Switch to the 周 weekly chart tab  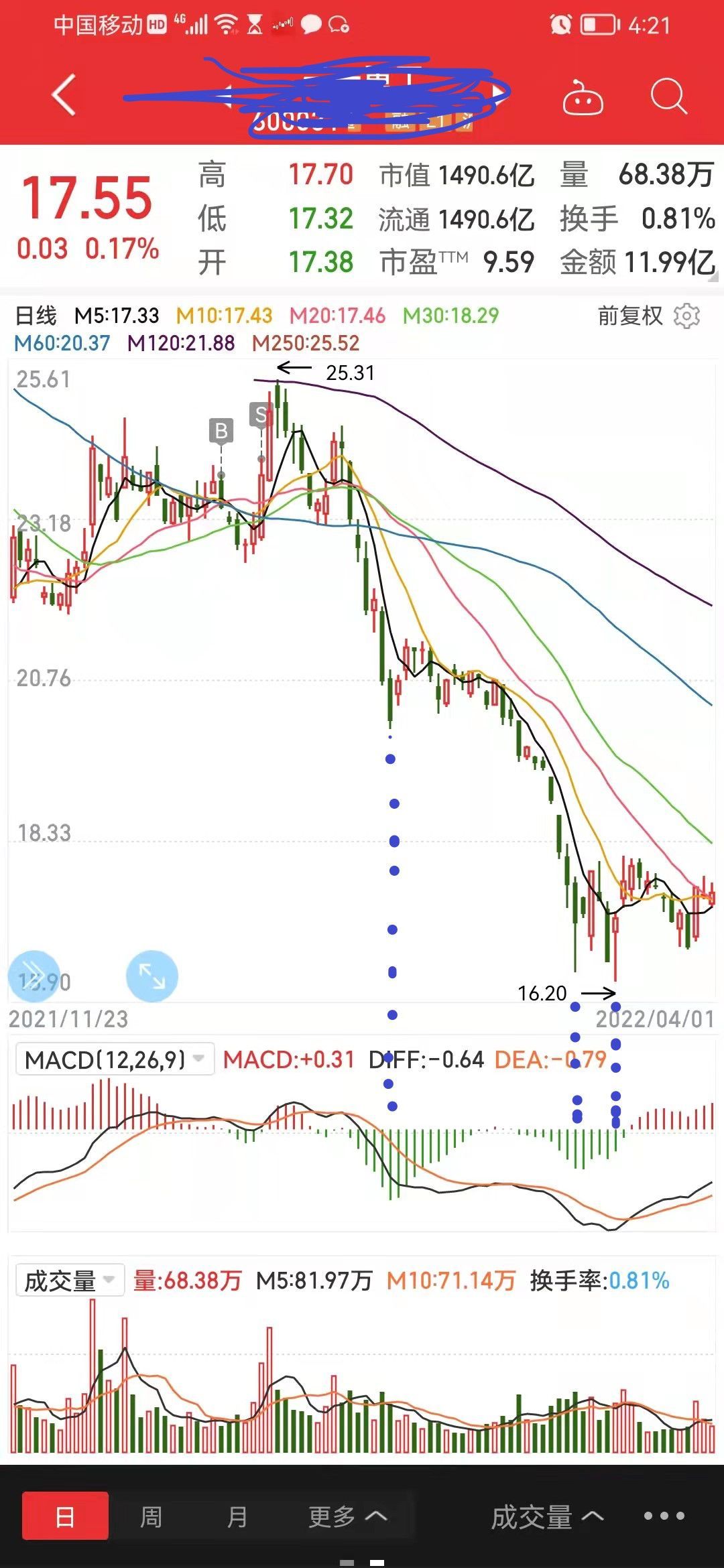pos(151,1516)
